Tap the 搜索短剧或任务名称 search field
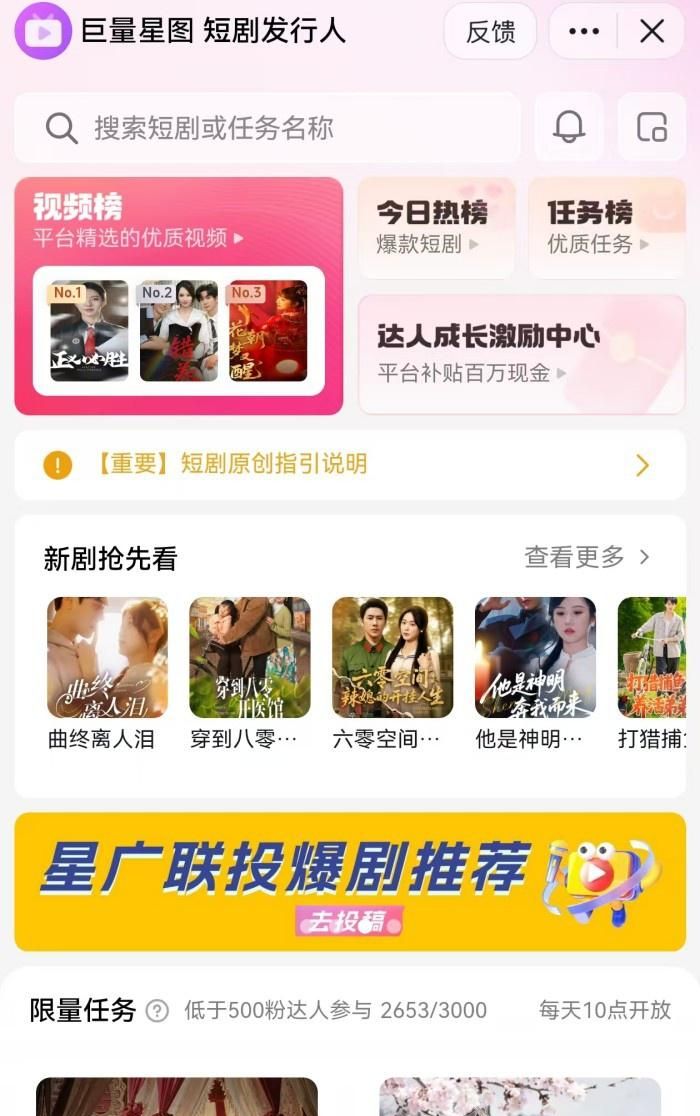Viewport: 700px width, 1116px height. pyautogui.click(x=268, y=128)
